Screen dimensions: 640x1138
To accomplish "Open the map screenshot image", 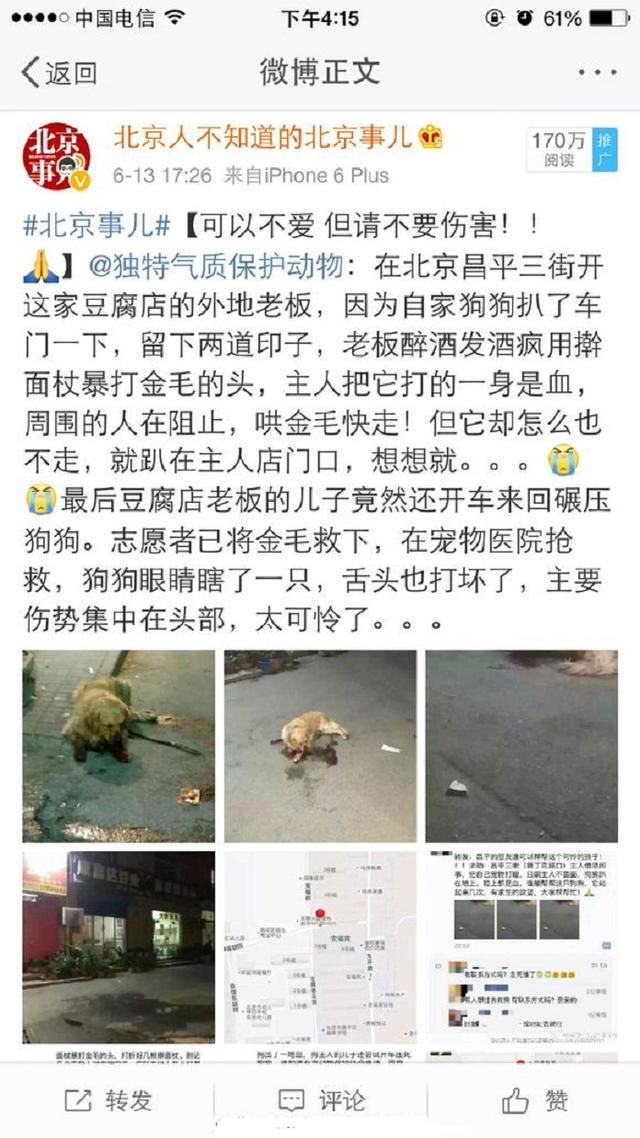I will pos(320,947).
